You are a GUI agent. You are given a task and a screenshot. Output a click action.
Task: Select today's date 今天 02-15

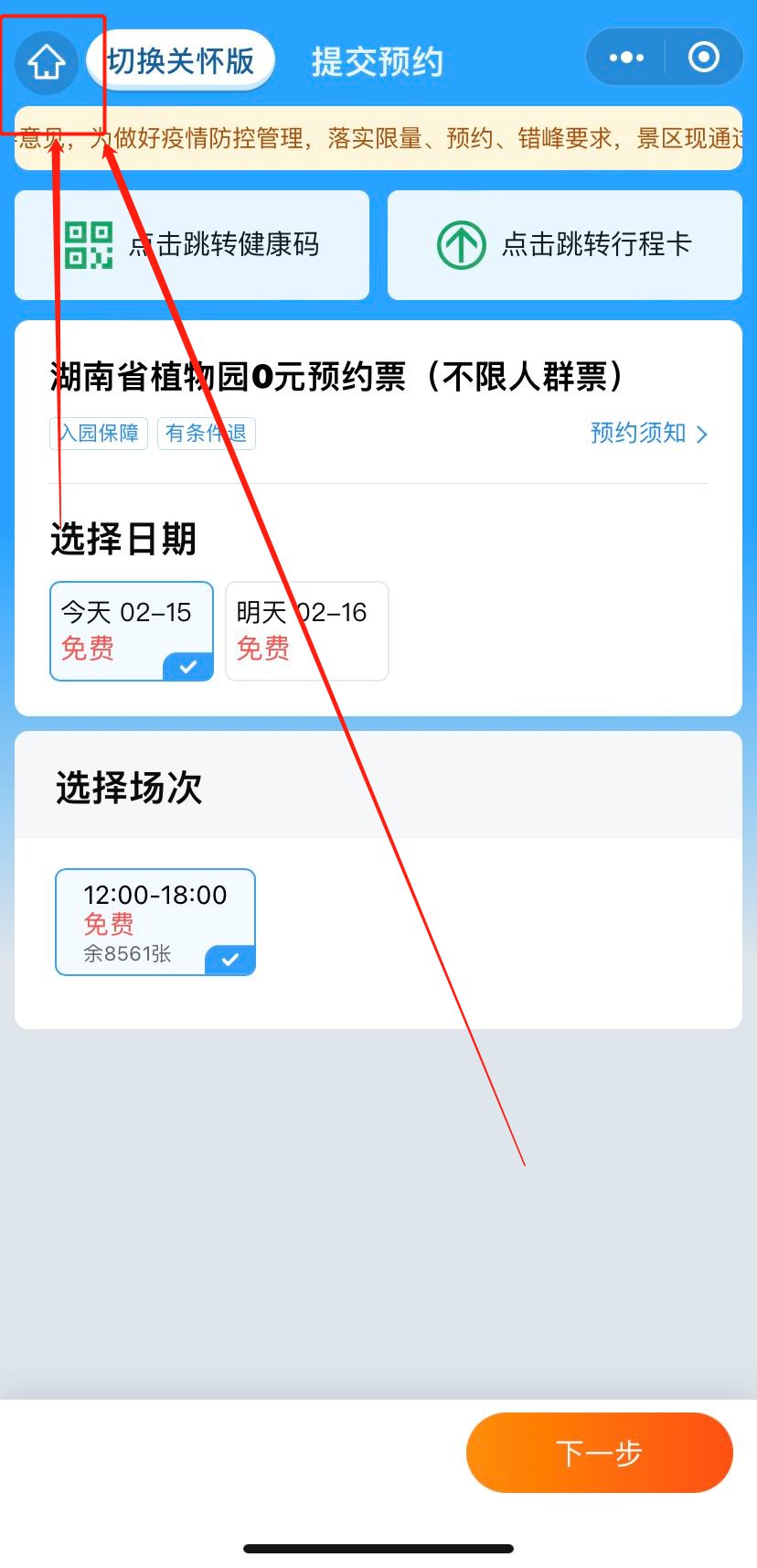click(x=132, y=631)
